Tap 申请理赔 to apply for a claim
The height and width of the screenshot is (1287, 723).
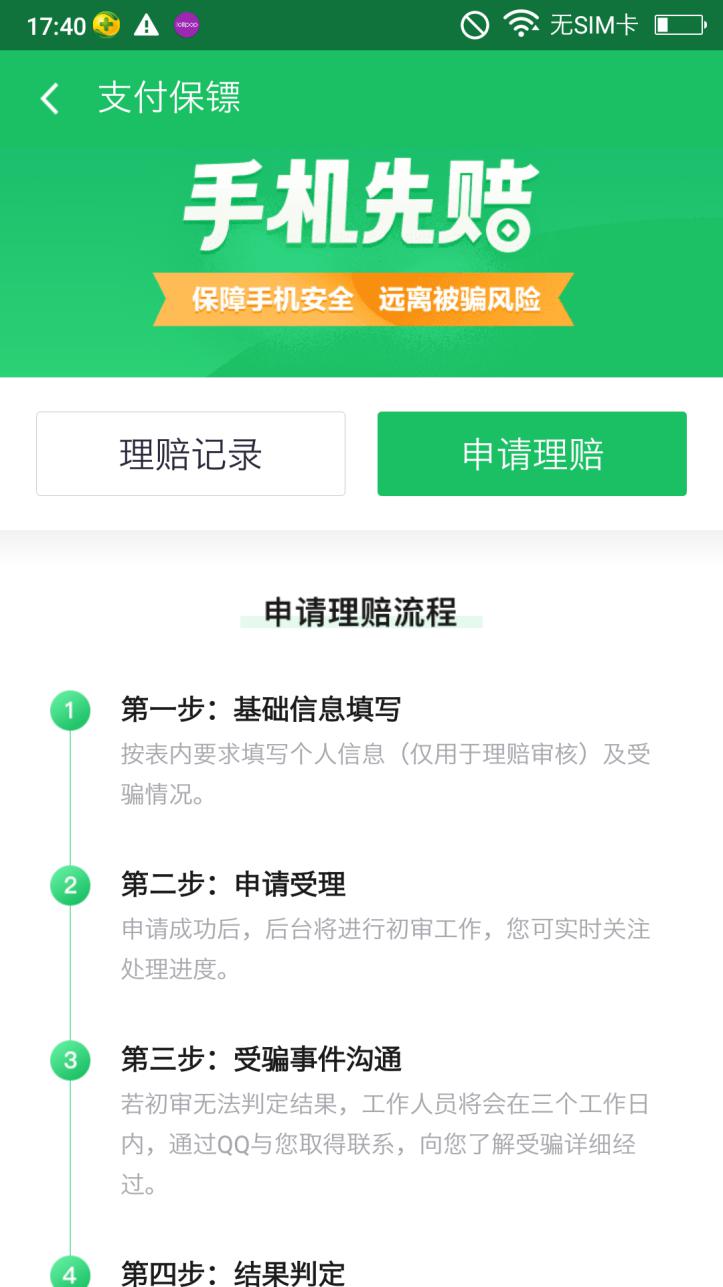(532, 454)
